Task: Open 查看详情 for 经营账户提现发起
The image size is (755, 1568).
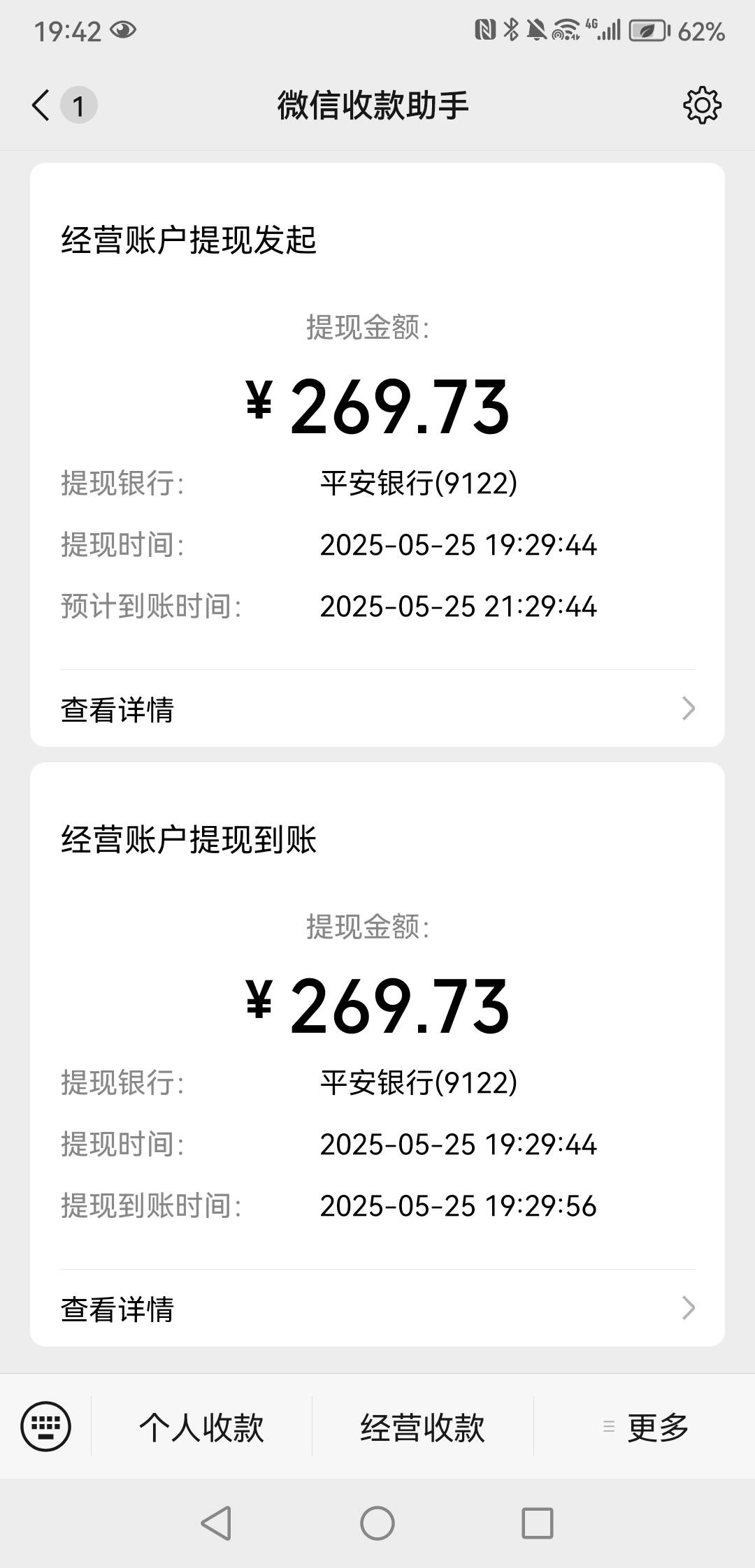Action: click(377, 709)
